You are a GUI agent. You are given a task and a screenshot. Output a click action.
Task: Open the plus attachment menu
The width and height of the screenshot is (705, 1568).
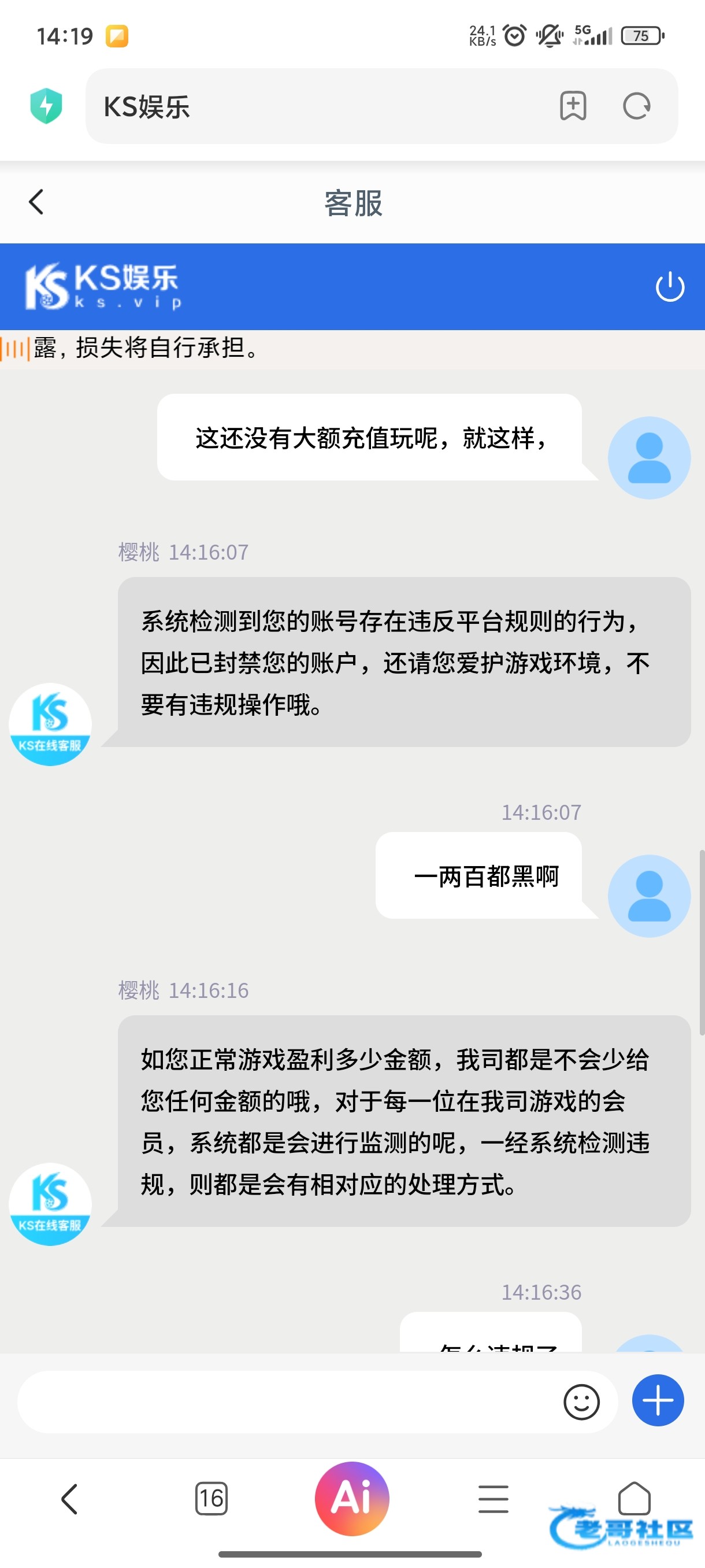[x=658, y=1400]
